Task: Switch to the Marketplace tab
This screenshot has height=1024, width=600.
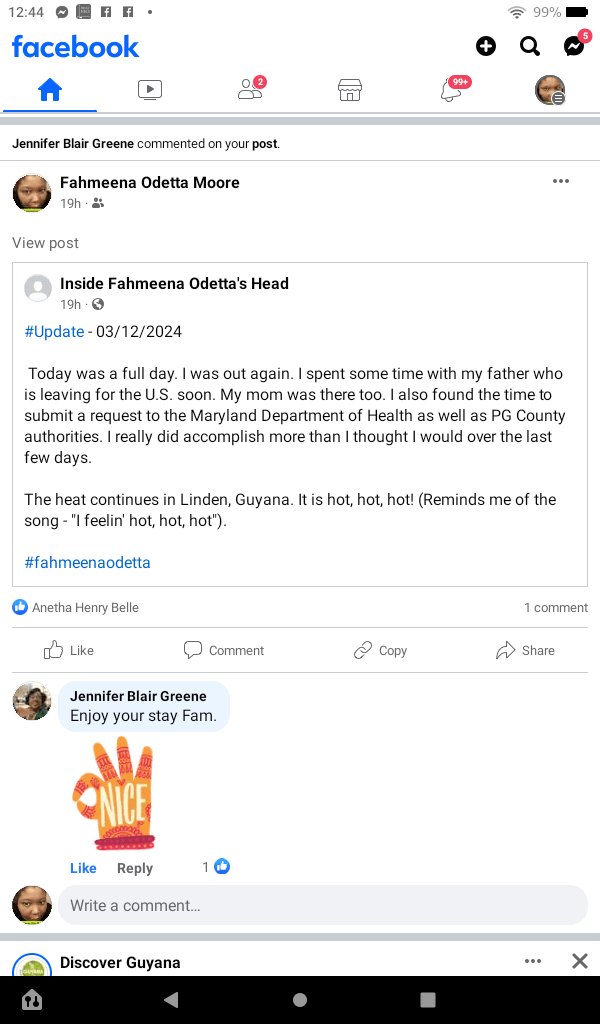Action: [349, 90]
